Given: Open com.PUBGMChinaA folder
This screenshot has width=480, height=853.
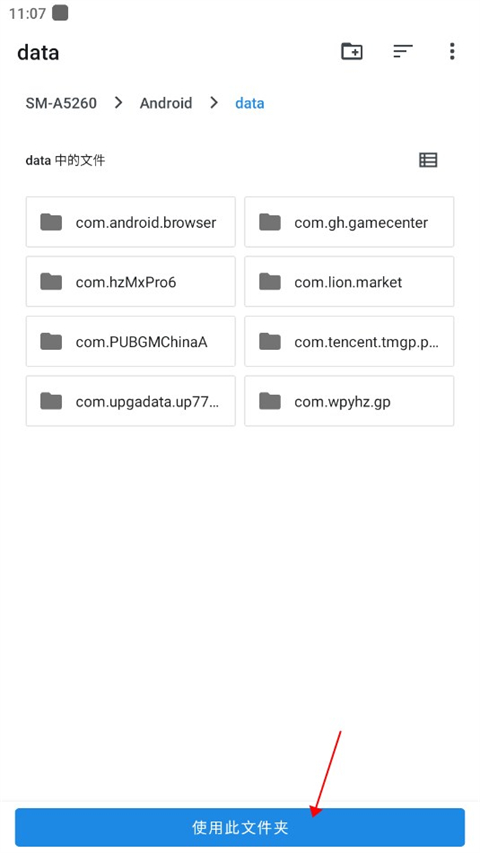Looking at the screenshot, I should point(131,342).
